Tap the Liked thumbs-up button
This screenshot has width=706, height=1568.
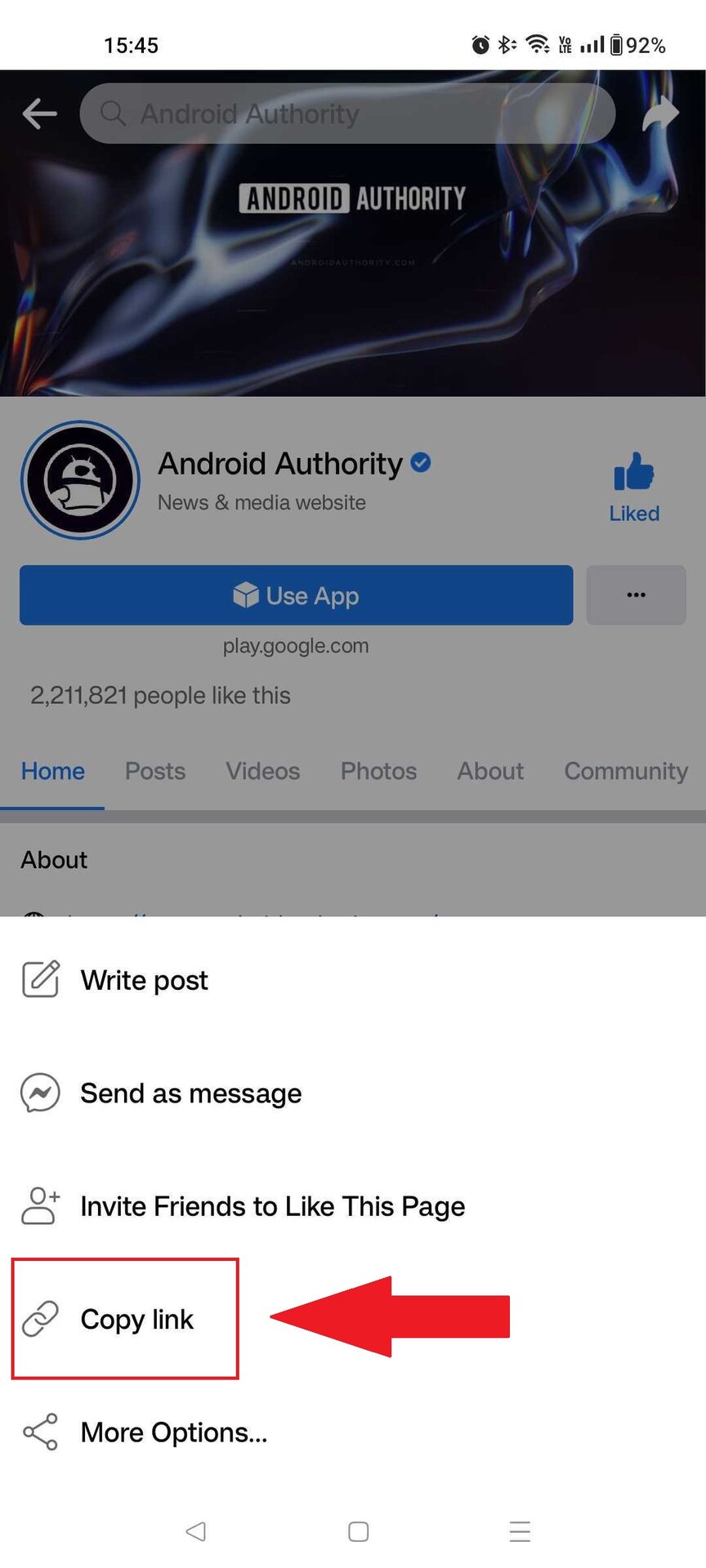634,488
